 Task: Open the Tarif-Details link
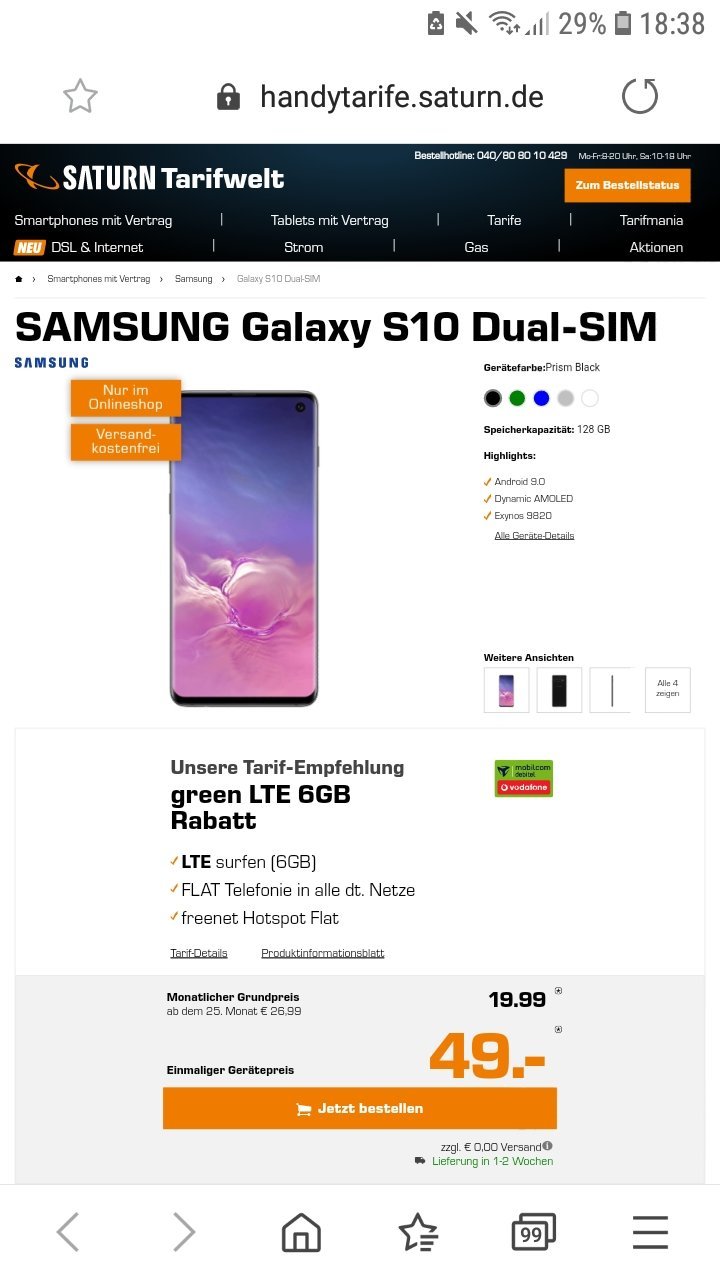pyautogui.click(x=199, y=953)
